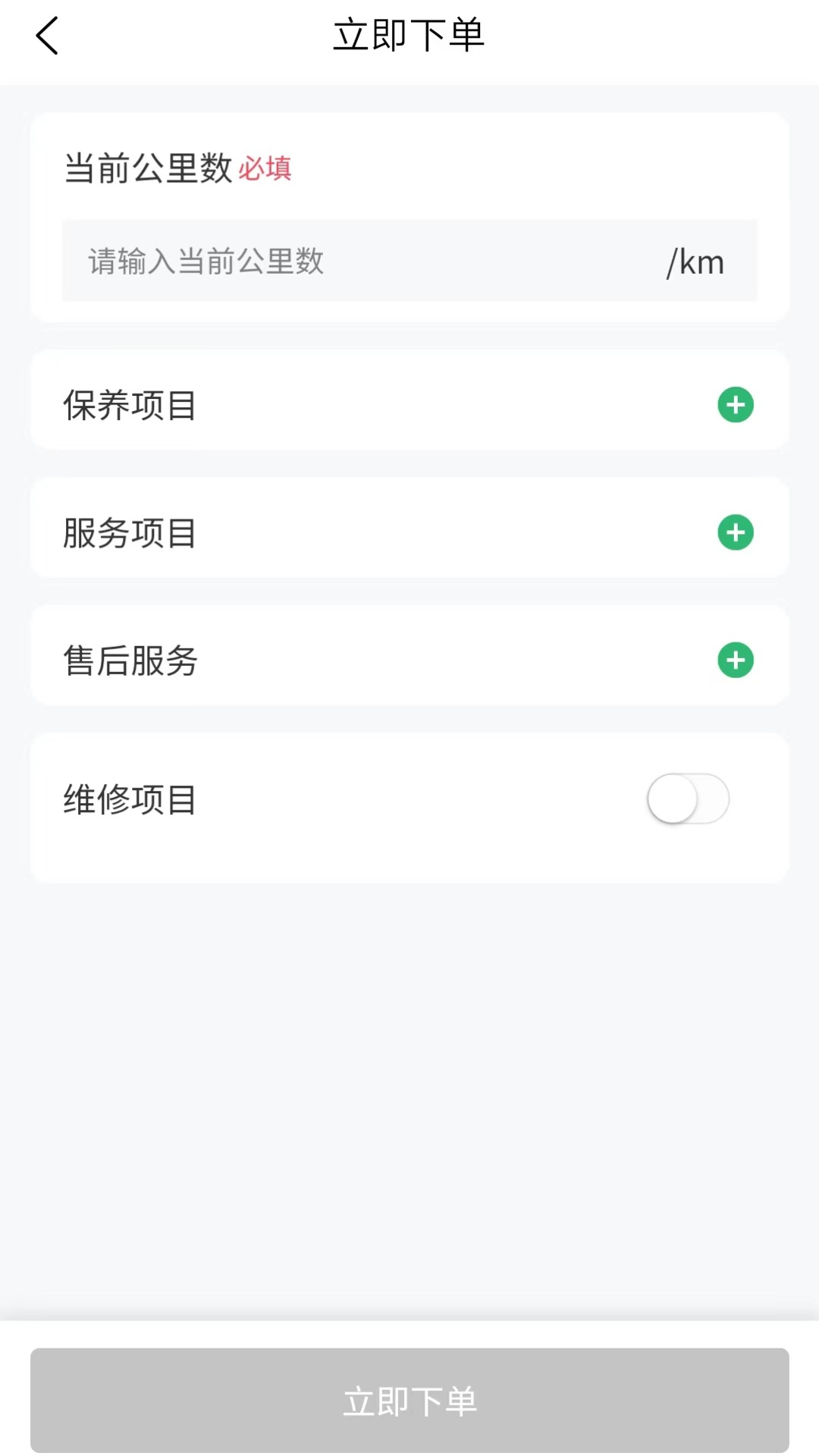Add a service item using plus icon
The width and height of the screenshot is (819, 1456).
tap(734, 532)
